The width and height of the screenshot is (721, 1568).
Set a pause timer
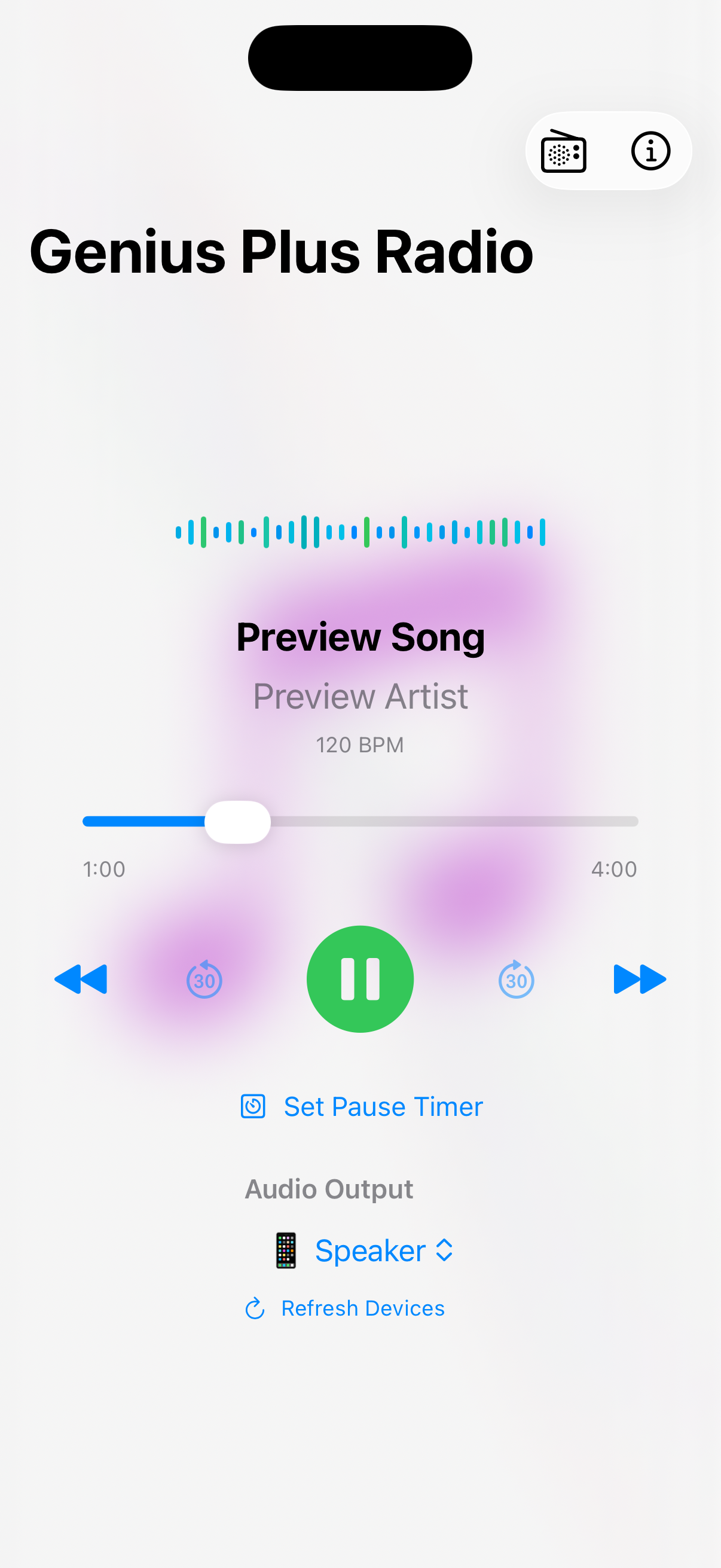tap(383, 1106)
